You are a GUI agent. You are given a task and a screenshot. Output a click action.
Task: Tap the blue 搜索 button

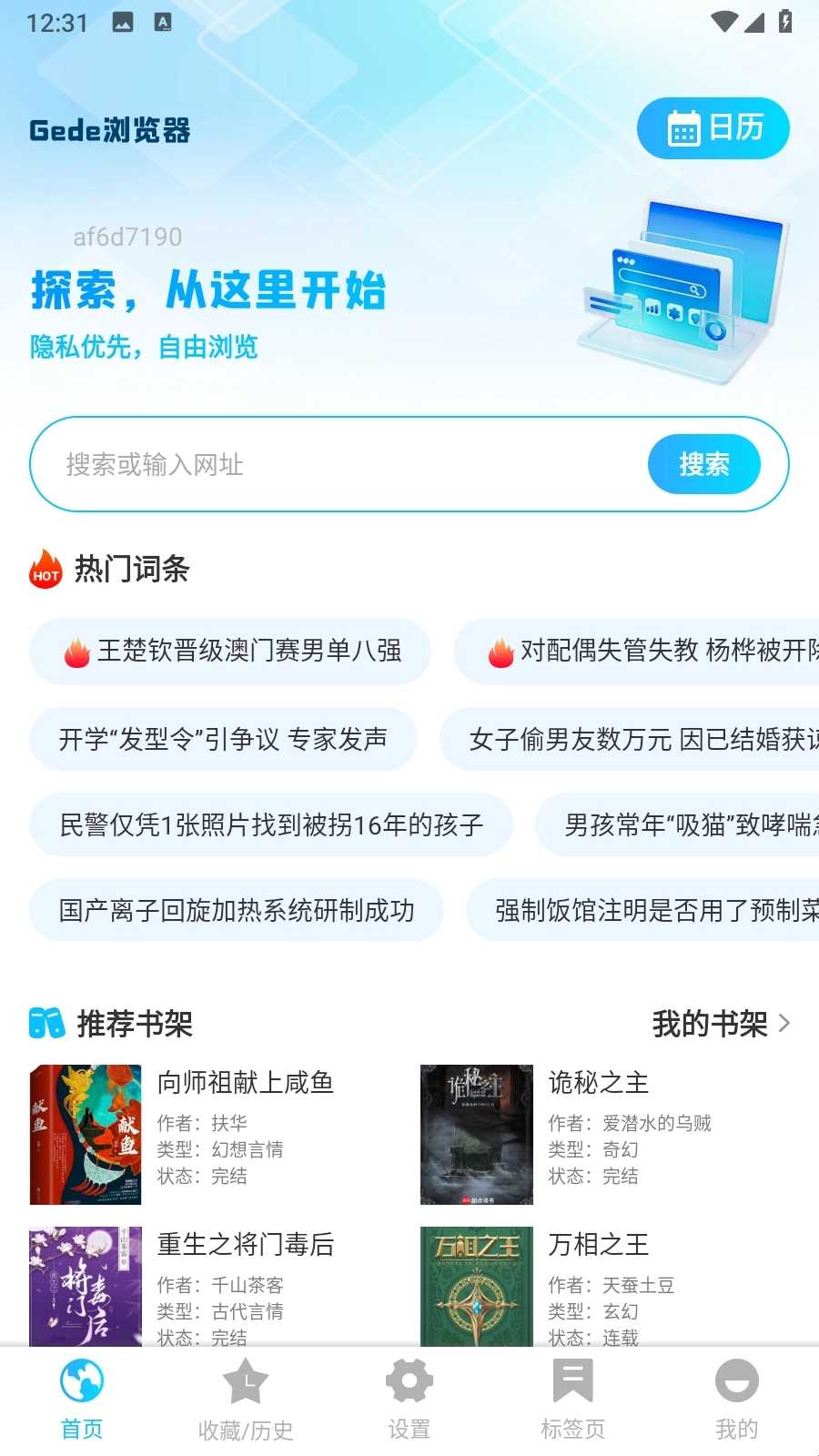click(x=703, y=465)
